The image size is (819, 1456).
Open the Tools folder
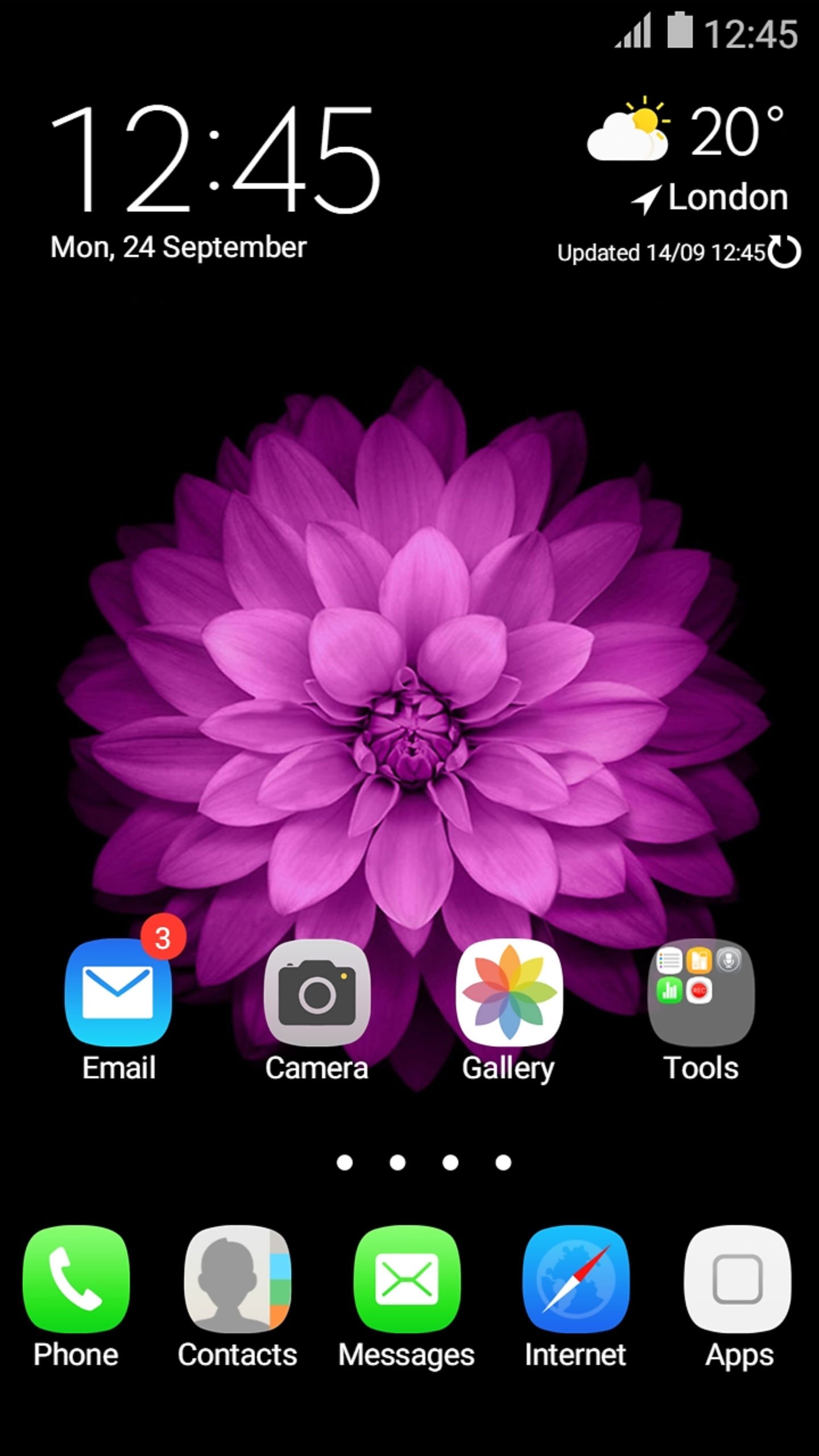coord(701,992)
